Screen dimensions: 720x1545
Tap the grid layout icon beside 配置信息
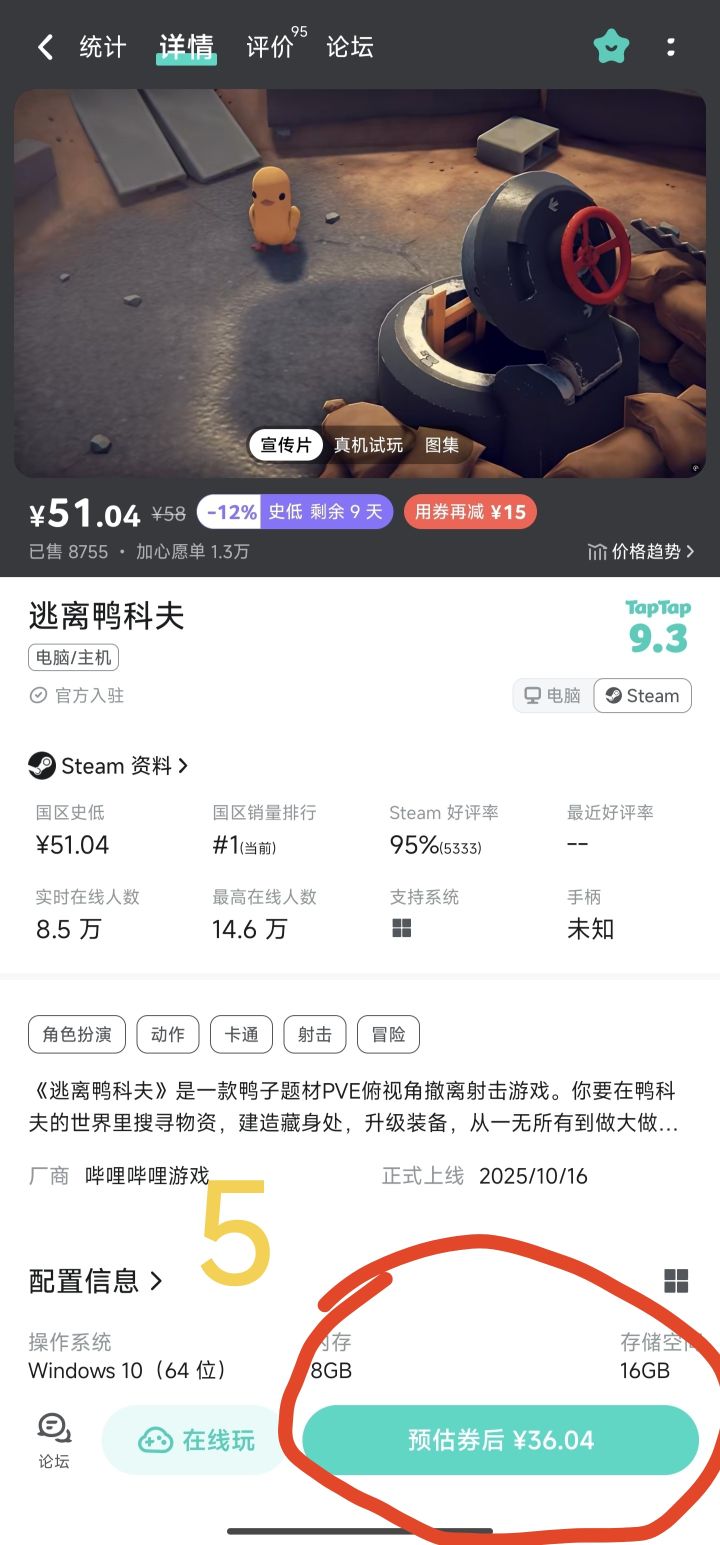[677, 1281]
